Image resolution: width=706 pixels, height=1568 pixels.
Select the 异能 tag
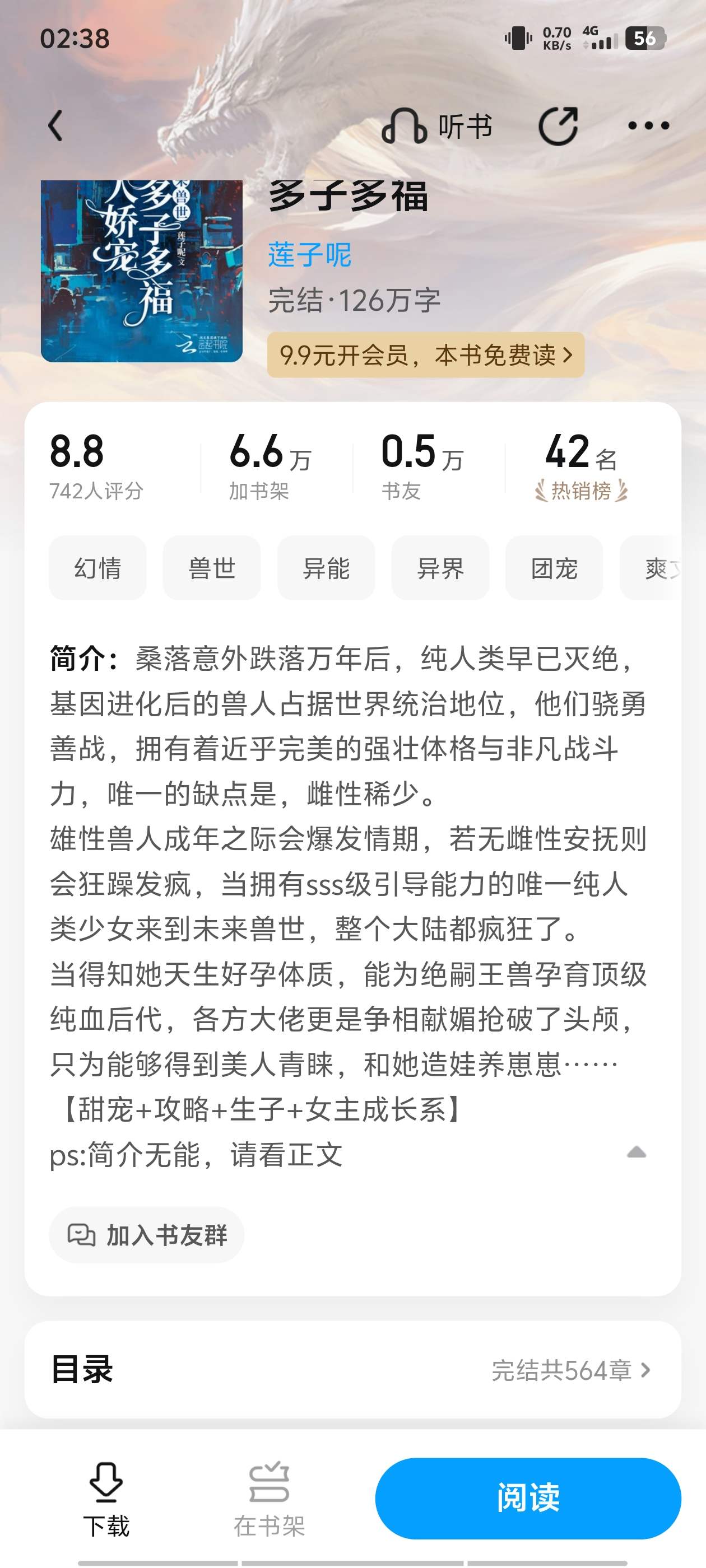click(326, 568)
